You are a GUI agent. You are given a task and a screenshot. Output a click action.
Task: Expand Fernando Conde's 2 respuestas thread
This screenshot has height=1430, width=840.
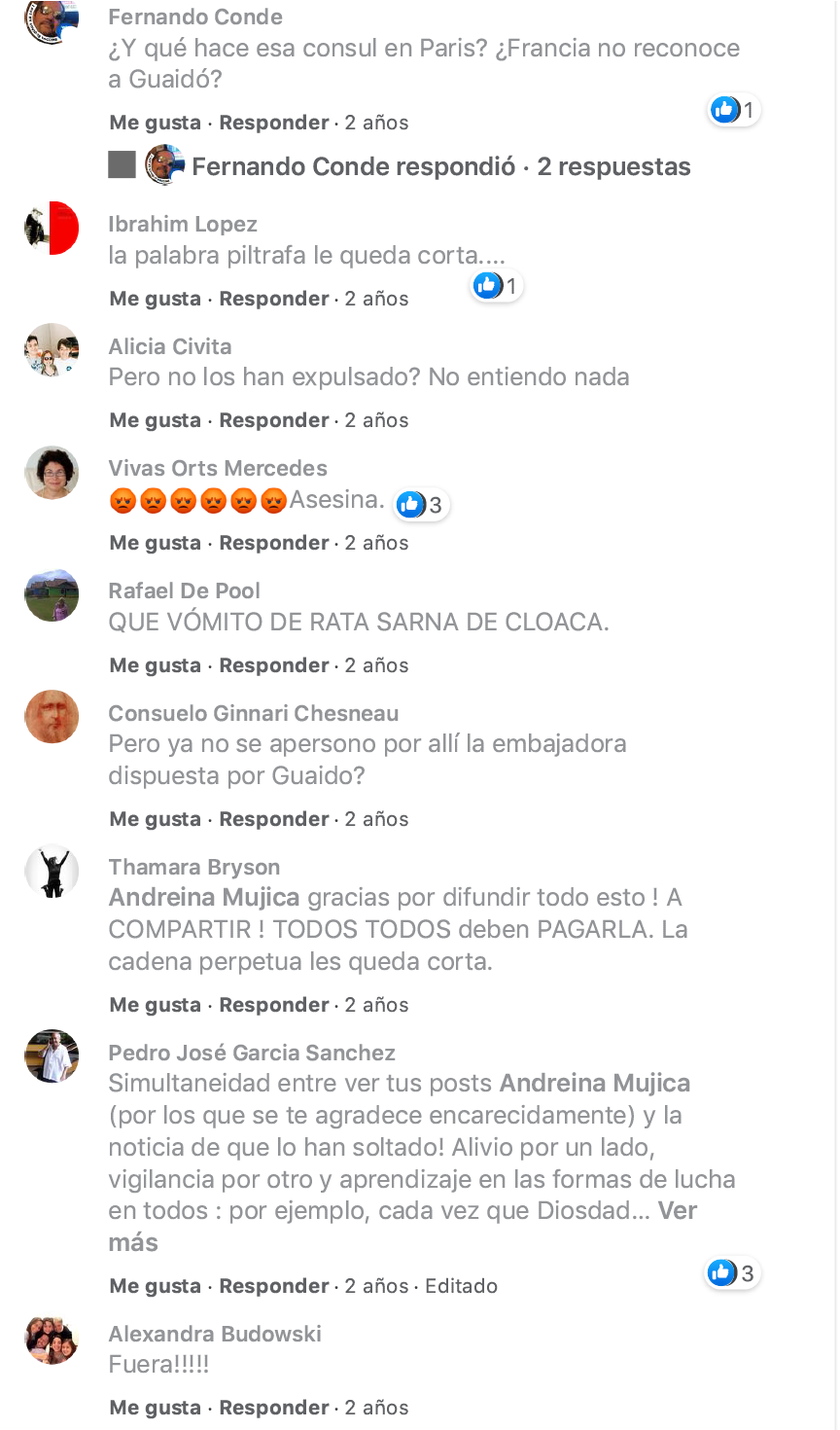point(441,166)
